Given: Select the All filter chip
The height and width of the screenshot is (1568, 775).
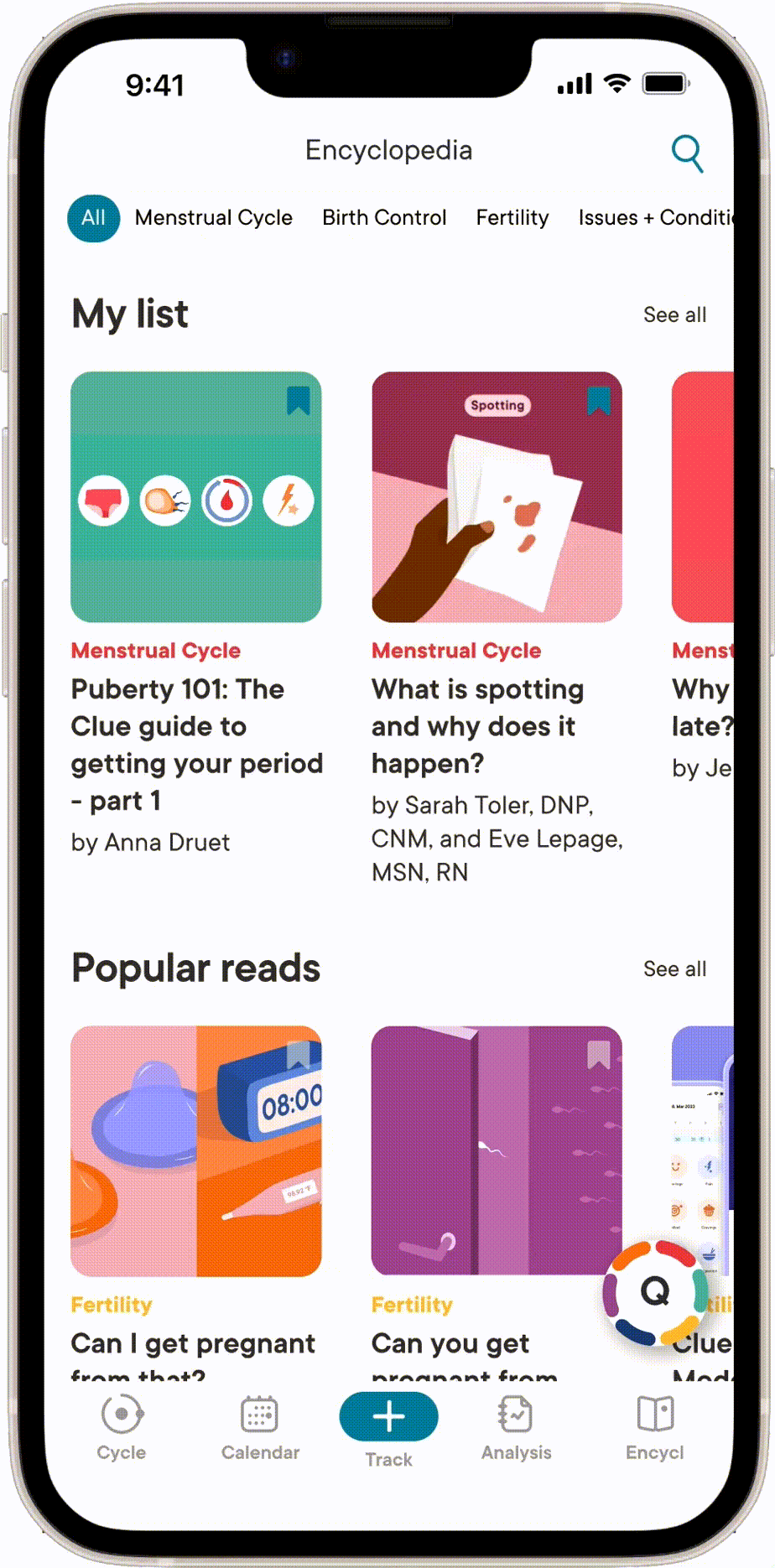Looking at the screenshot, I should [93, 218].
